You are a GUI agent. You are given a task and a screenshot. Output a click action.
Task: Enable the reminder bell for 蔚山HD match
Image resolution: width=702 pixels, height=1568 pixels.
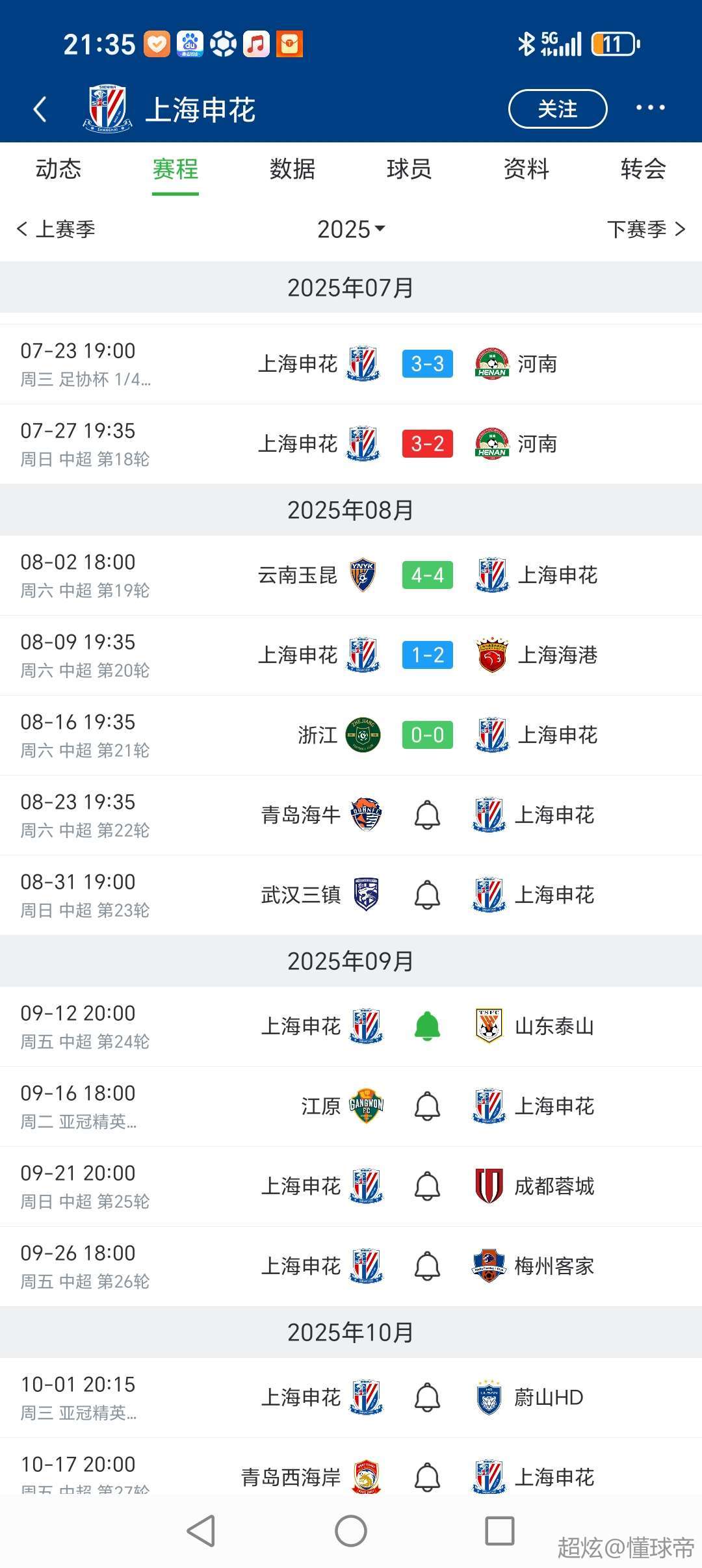[x=428, y=1397]
